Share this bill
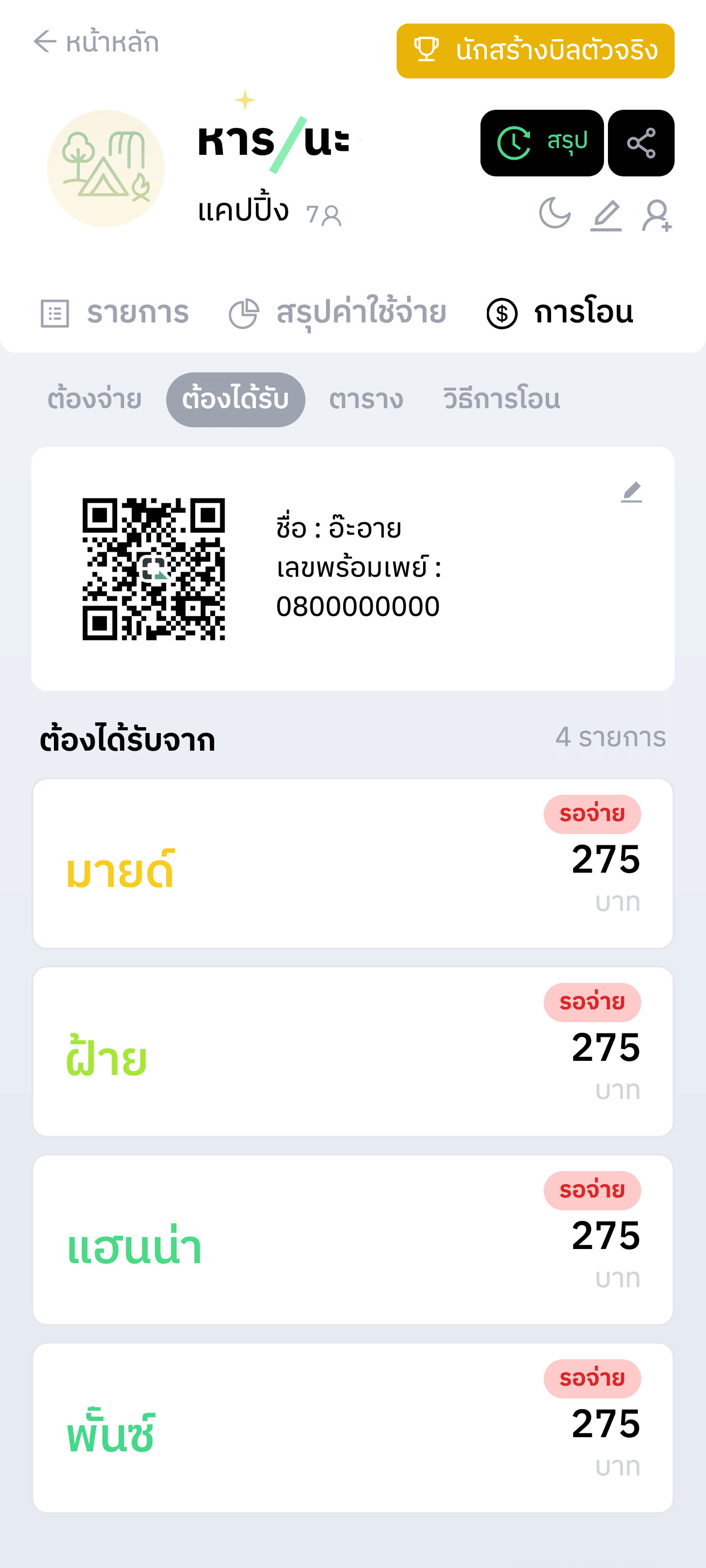Viewport: 706px width, 1568px height. pyautogui.click(x=641, y=143)
